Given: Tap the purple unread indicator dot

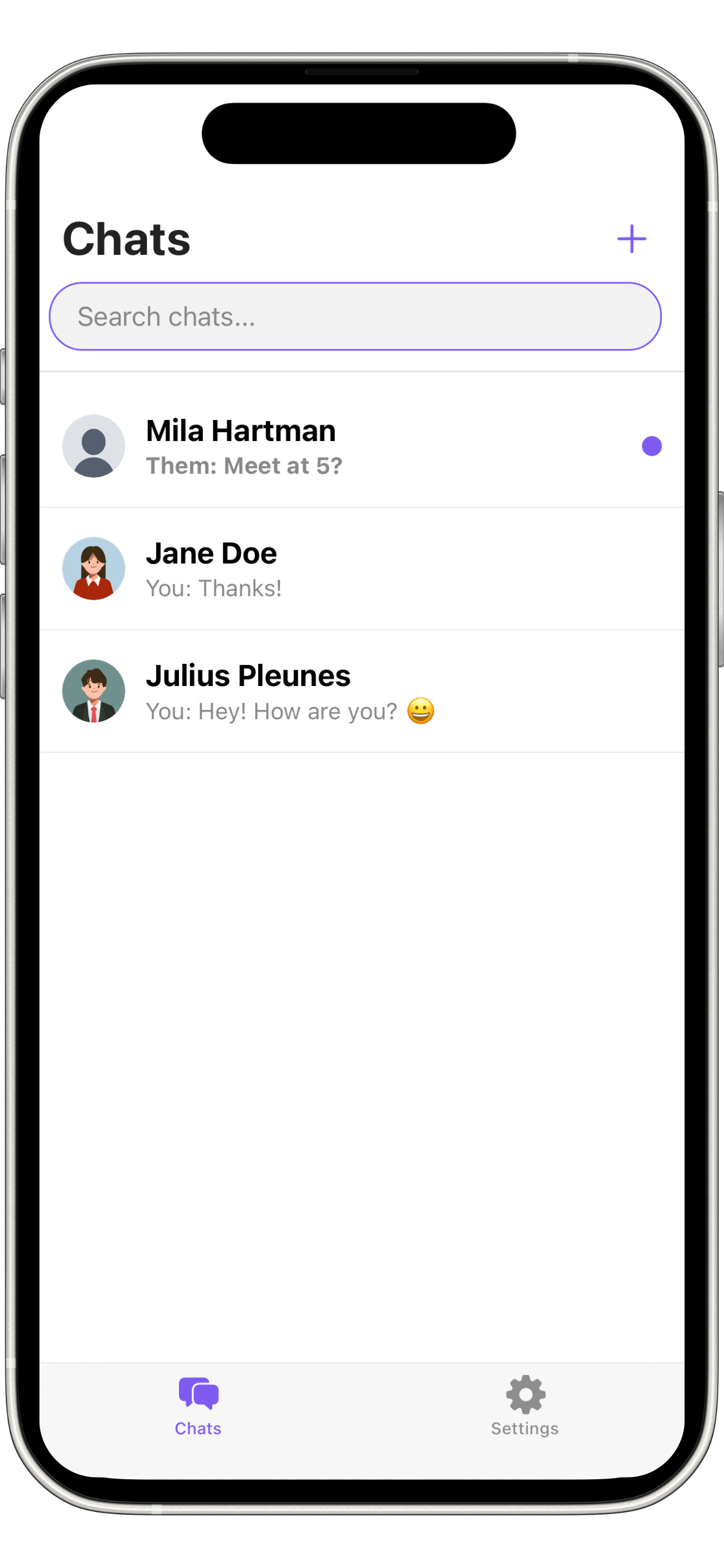Looking at the screenshot, I should click(x=652, y=446).
